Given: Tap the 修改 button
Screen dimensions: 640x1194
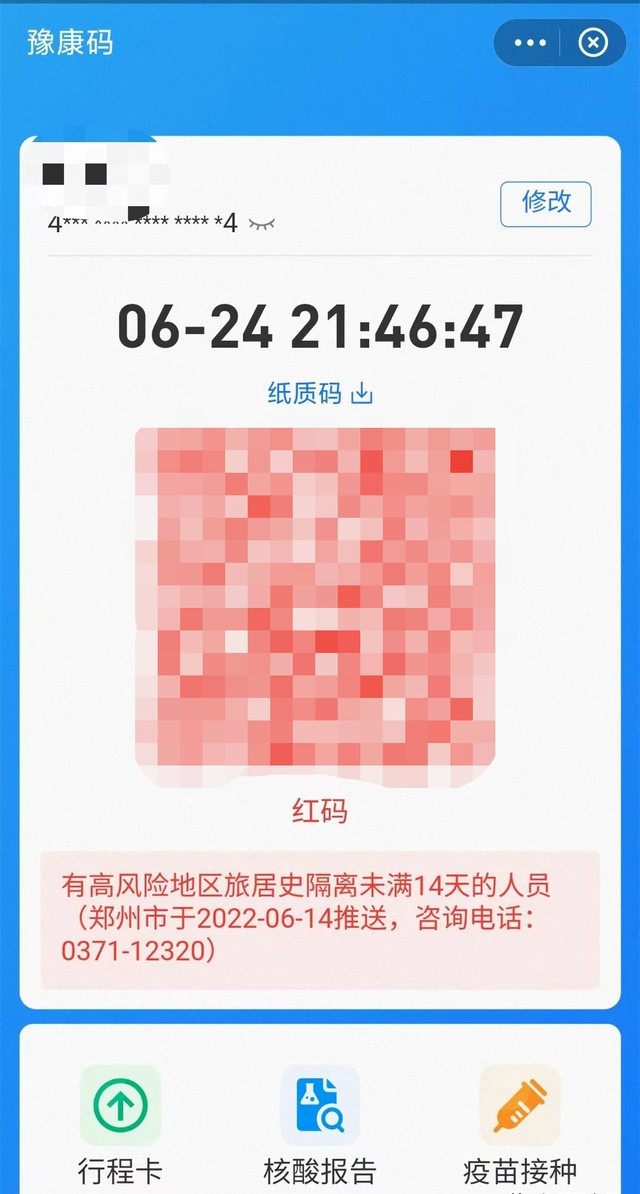Looking at the screenshot, I should coord(546,203).
